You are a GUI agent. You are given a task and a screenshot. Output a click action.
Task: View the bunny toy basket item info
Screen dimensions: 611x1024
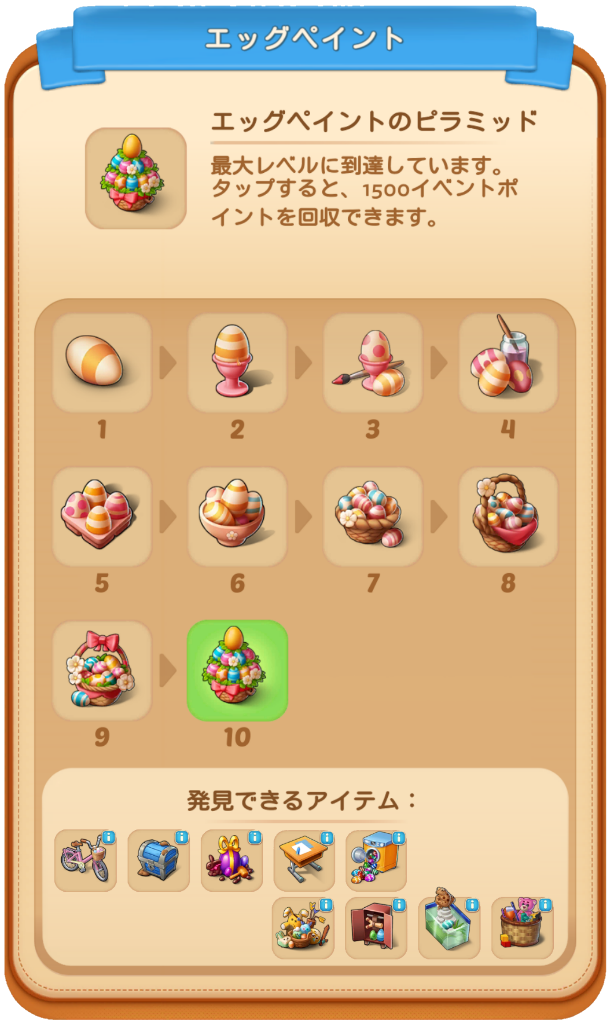[303, 927]
